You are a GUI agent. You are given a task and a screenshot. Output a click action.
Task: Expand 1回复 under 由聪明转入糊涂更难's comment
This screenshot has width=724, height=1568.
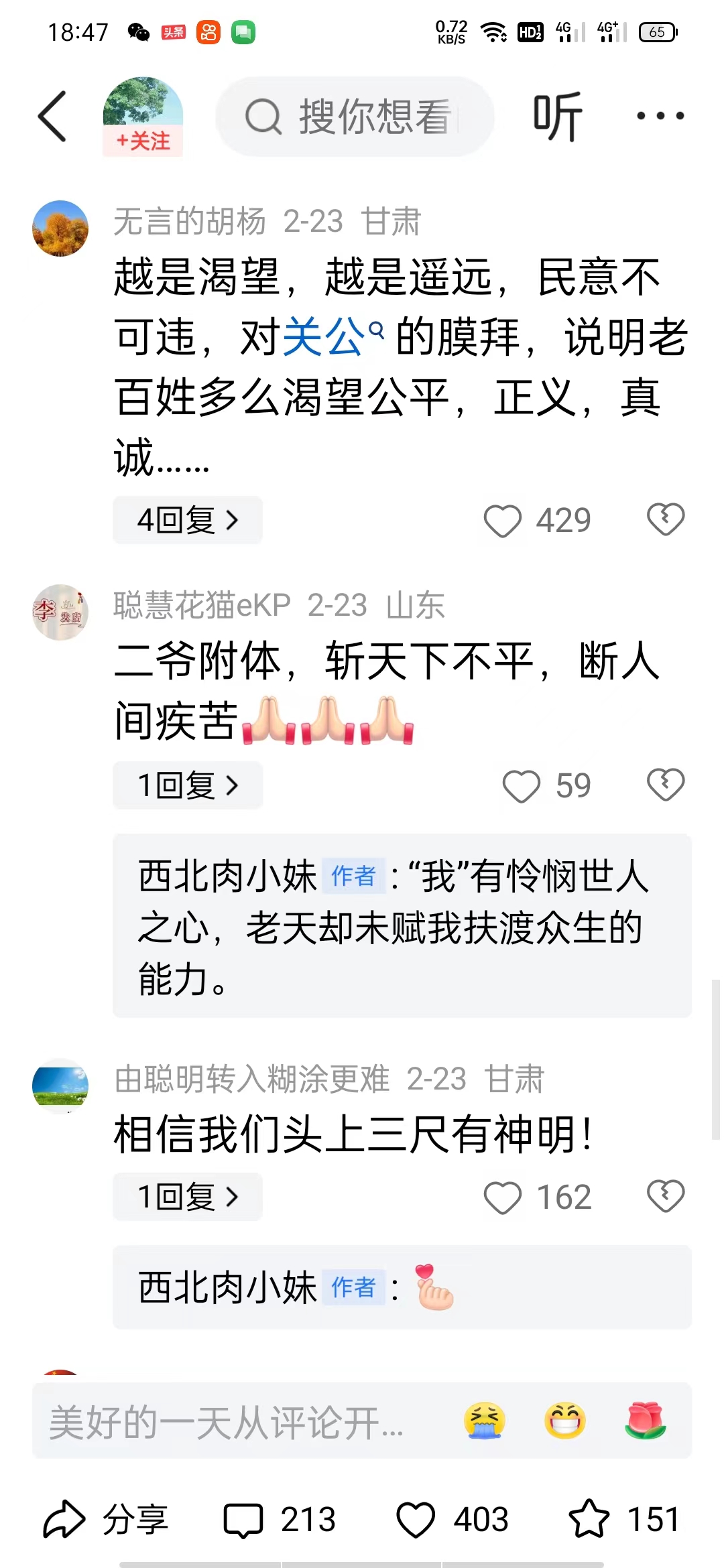[187, 1197]
